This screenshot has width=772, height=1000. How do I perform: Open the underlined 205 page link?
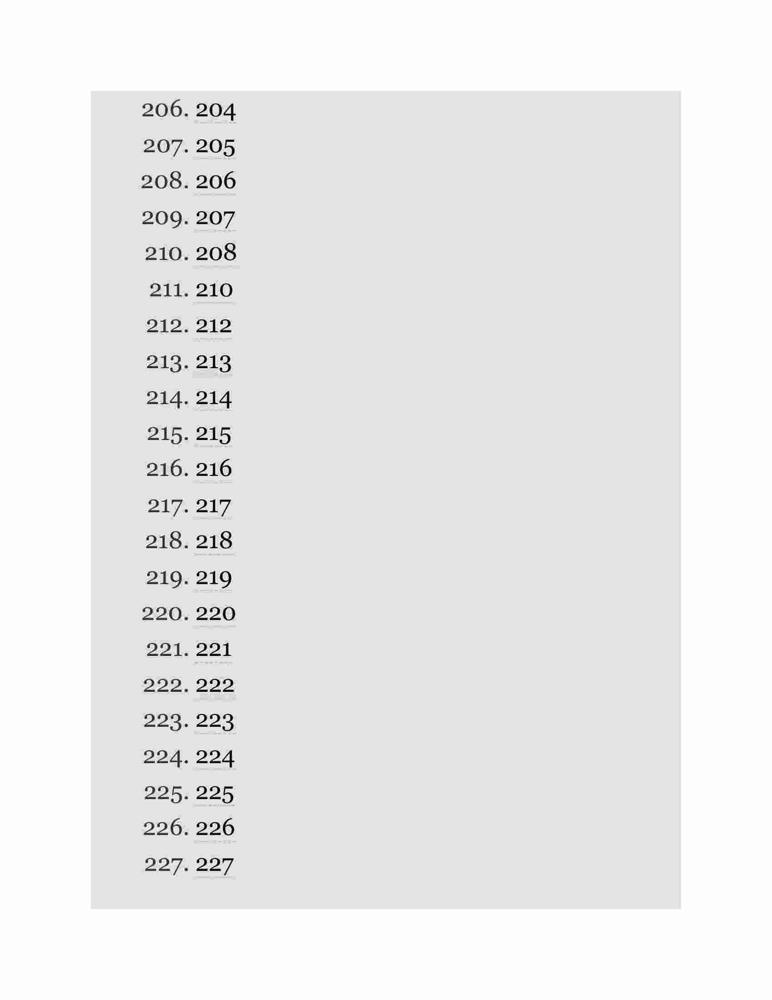coord(216,146)
